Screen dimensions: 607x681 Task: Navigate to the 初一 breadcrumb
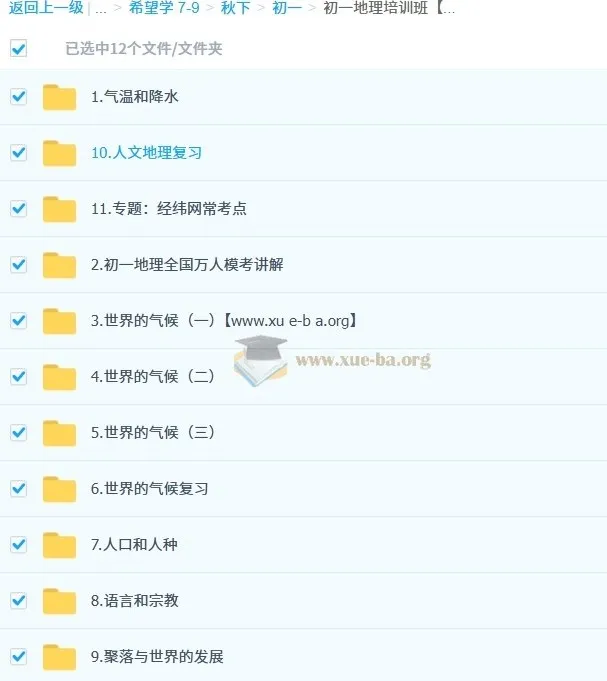[286, 8]
